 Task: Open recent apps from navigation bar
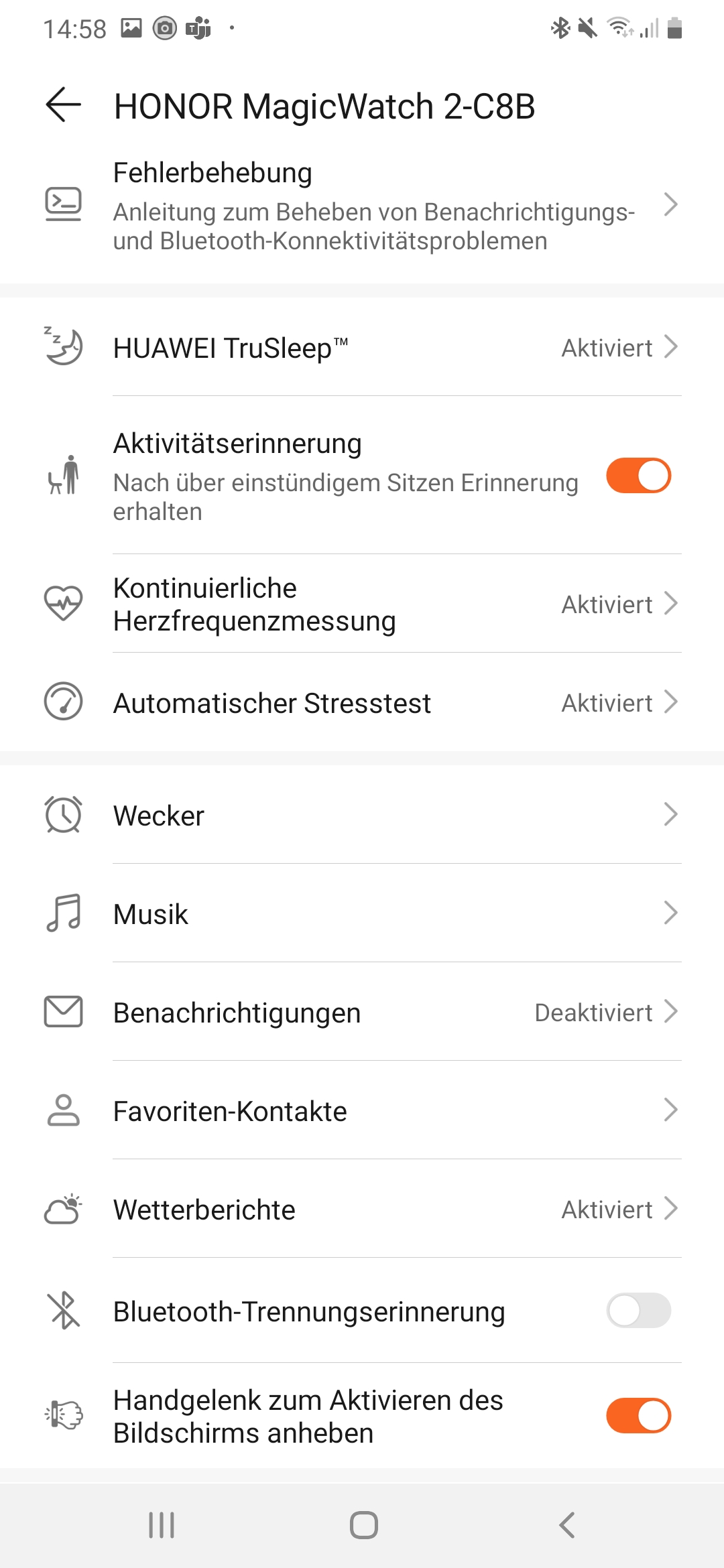tap(162, 1525)
